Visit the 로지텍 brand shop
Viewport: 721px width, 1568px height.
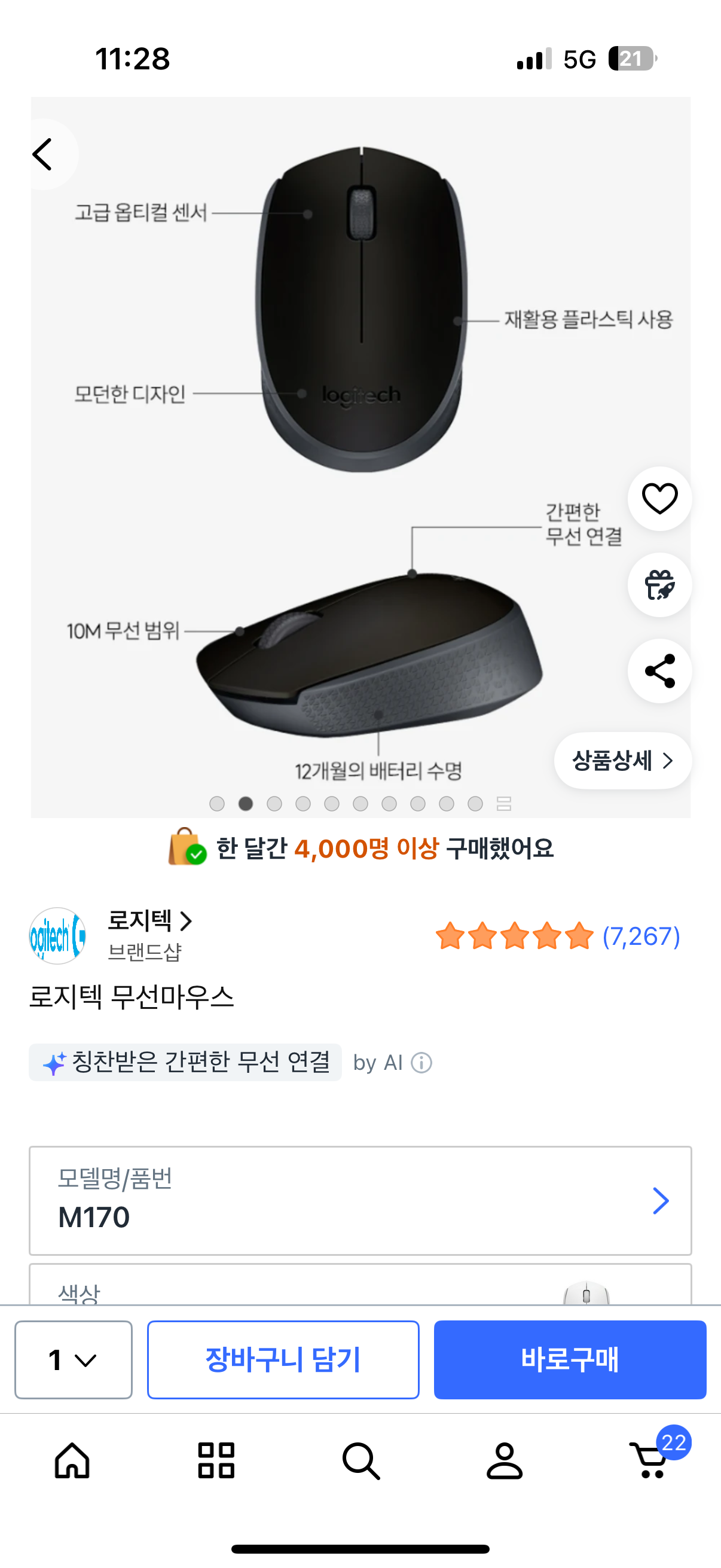tap(149, 921)
